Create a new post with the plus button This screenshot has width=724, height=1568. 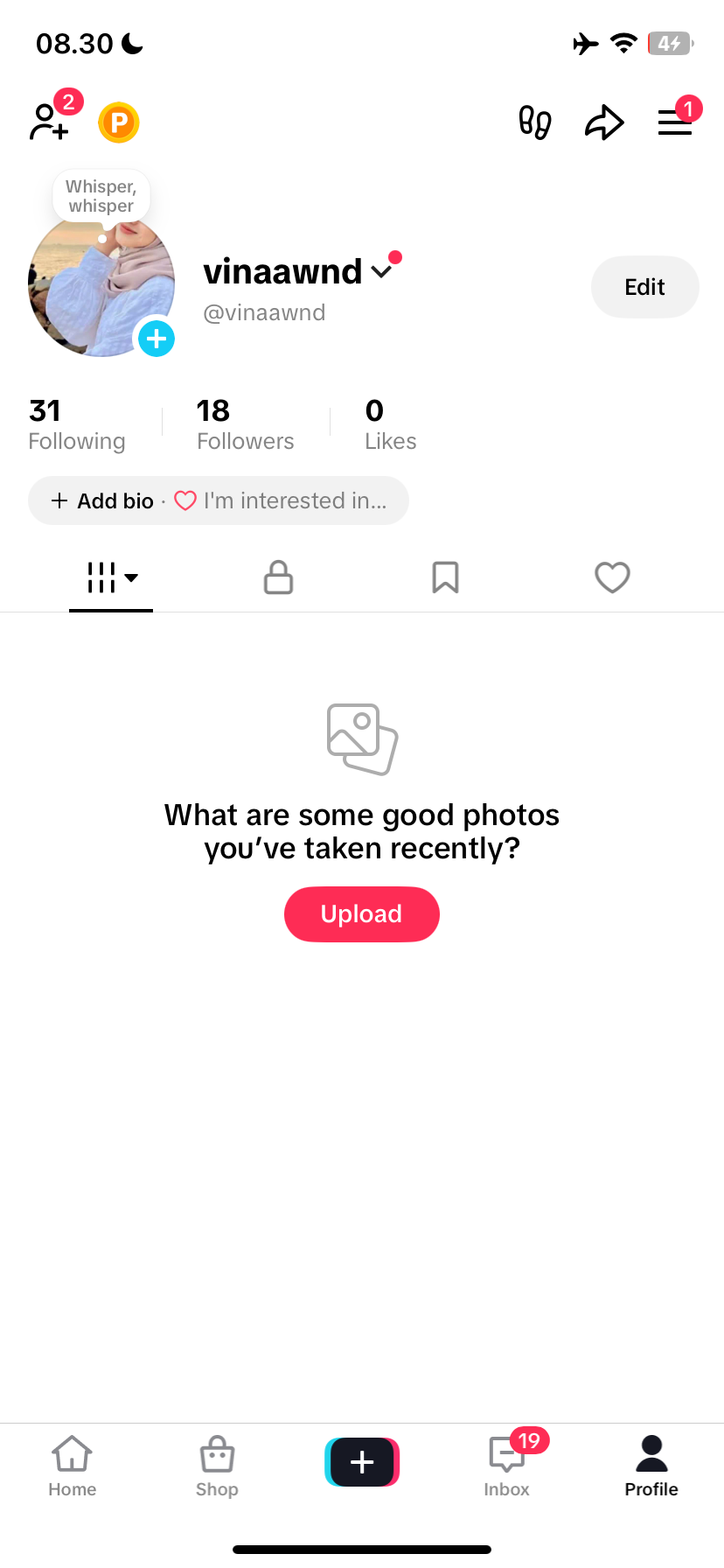point(362,1462)
